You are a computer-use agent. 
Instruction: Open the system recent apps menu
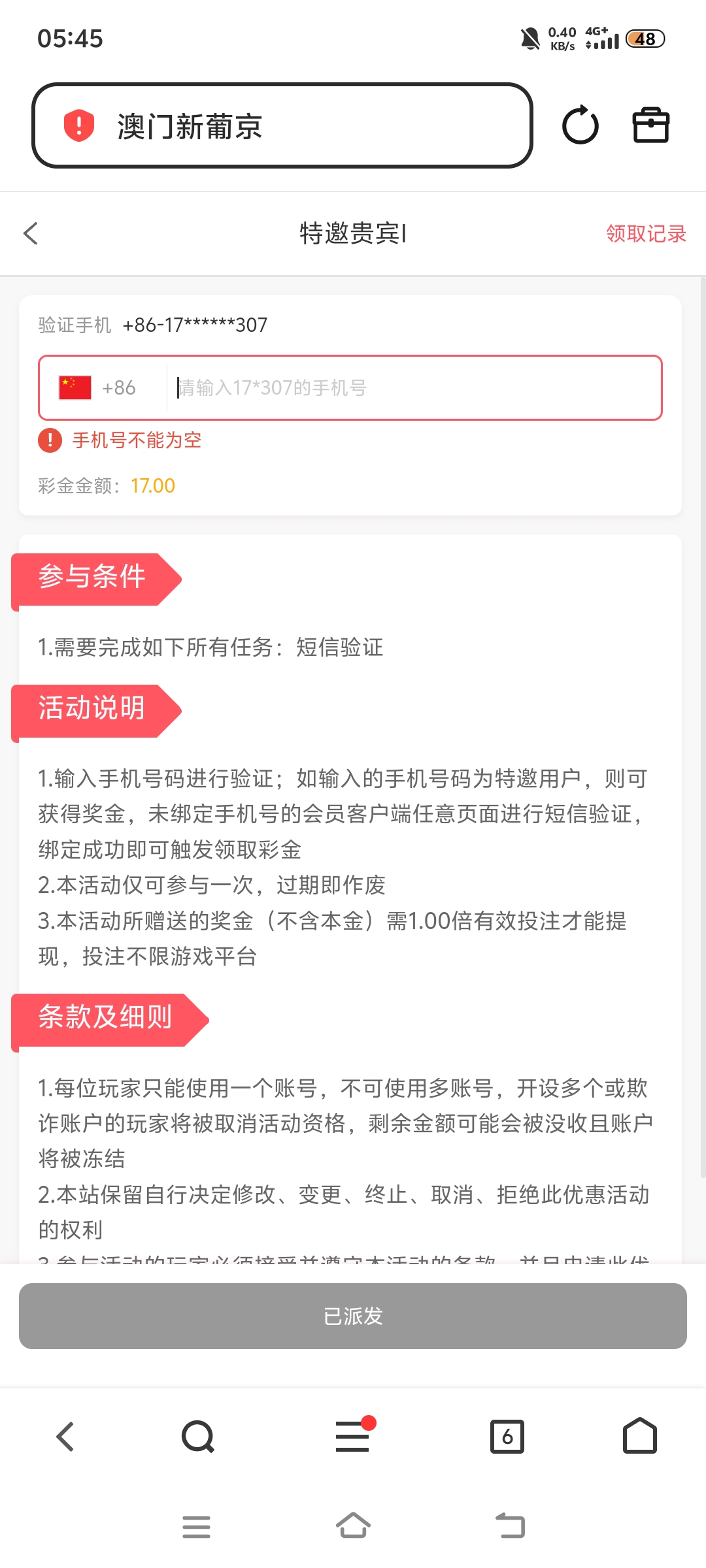[196, 1526]
